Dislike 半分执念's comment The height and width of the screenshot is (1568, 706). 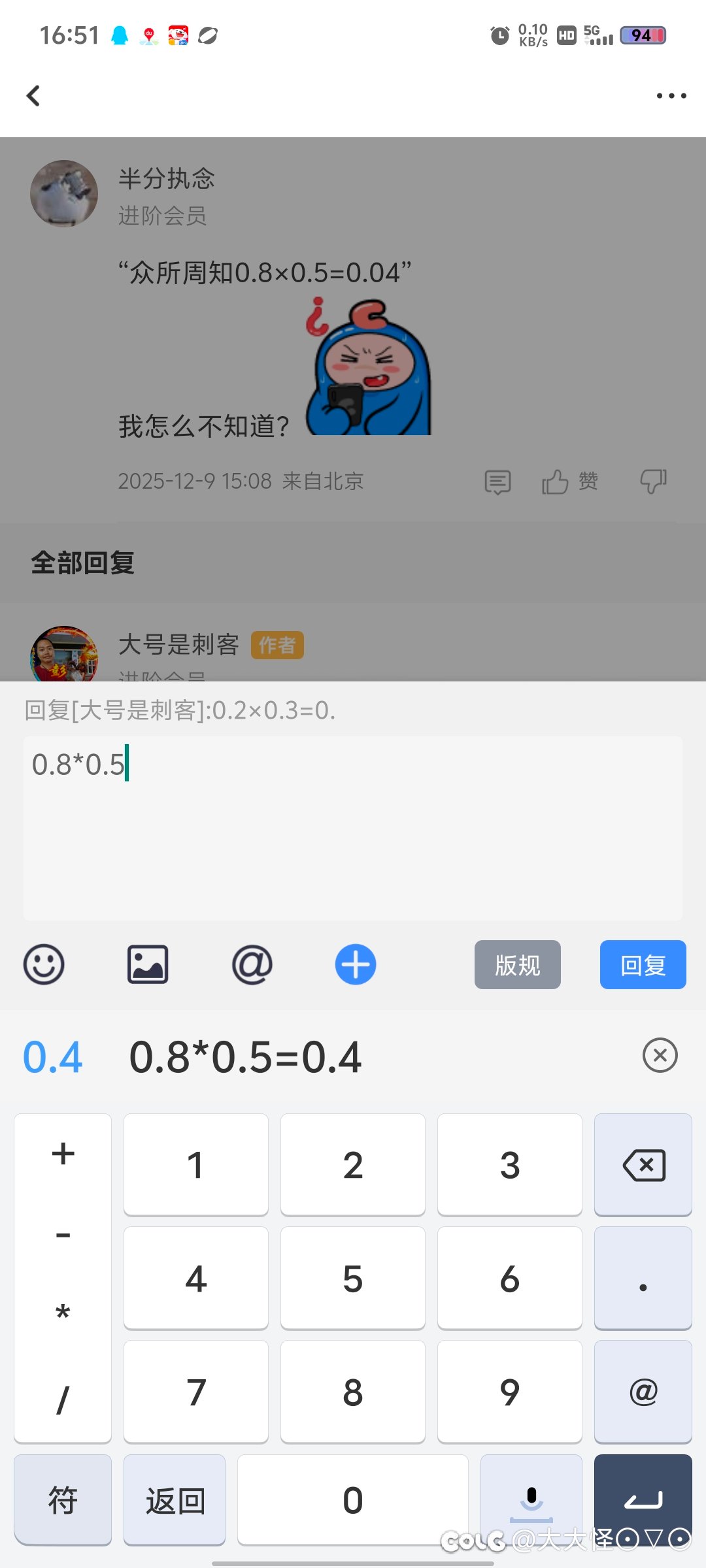pyautogui.click(x=653, y=482)
